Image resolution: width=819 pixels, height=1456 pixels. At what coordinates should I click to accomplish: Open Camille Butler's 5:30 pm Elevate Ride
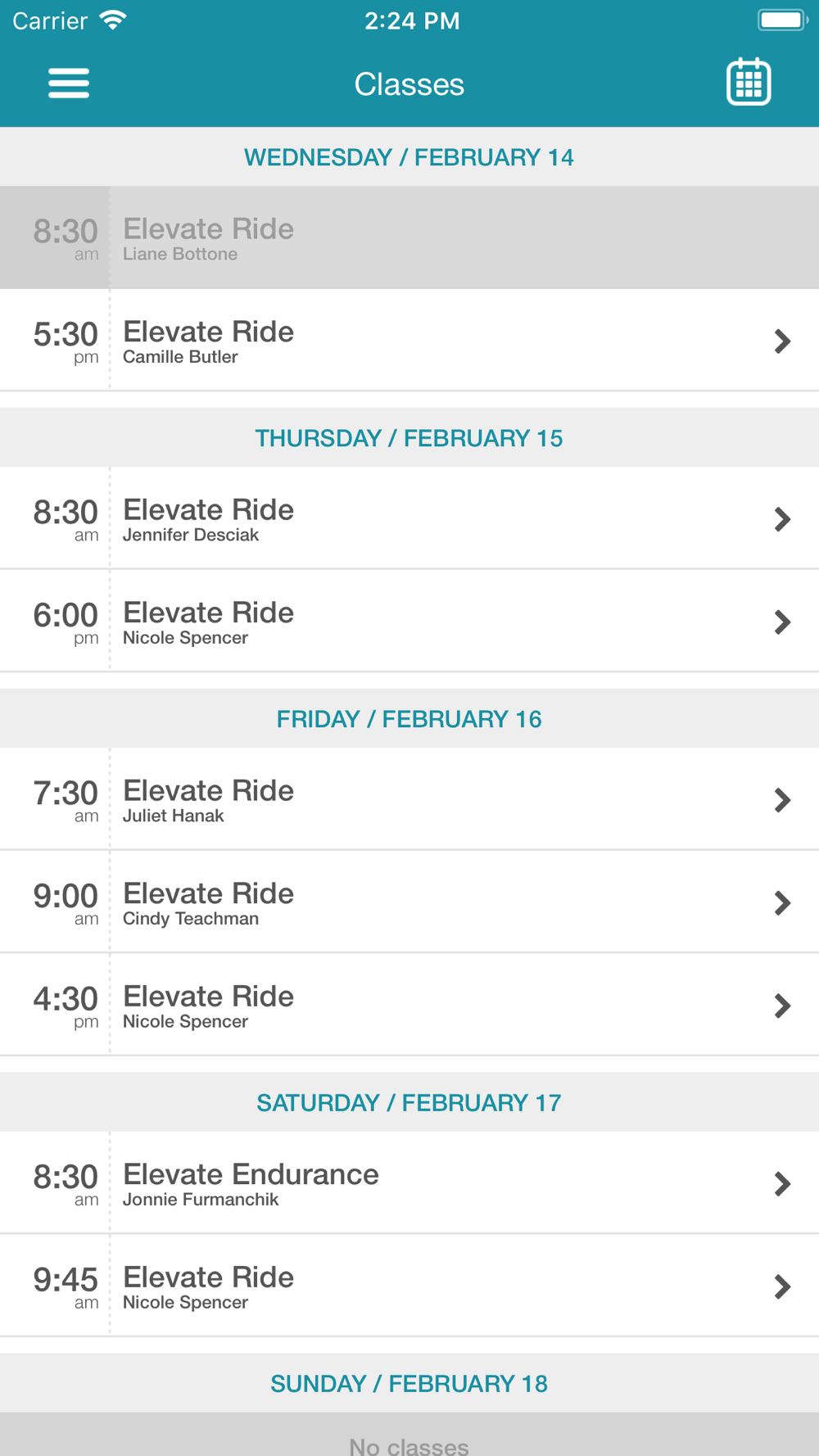[409, 340]
